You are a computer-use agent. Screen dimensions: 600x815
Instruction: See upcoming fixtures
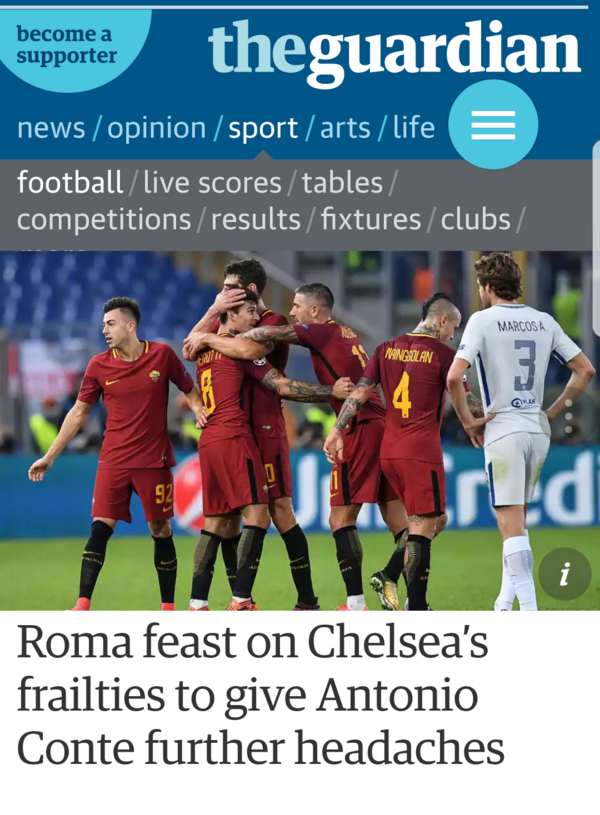coord(365,219)
